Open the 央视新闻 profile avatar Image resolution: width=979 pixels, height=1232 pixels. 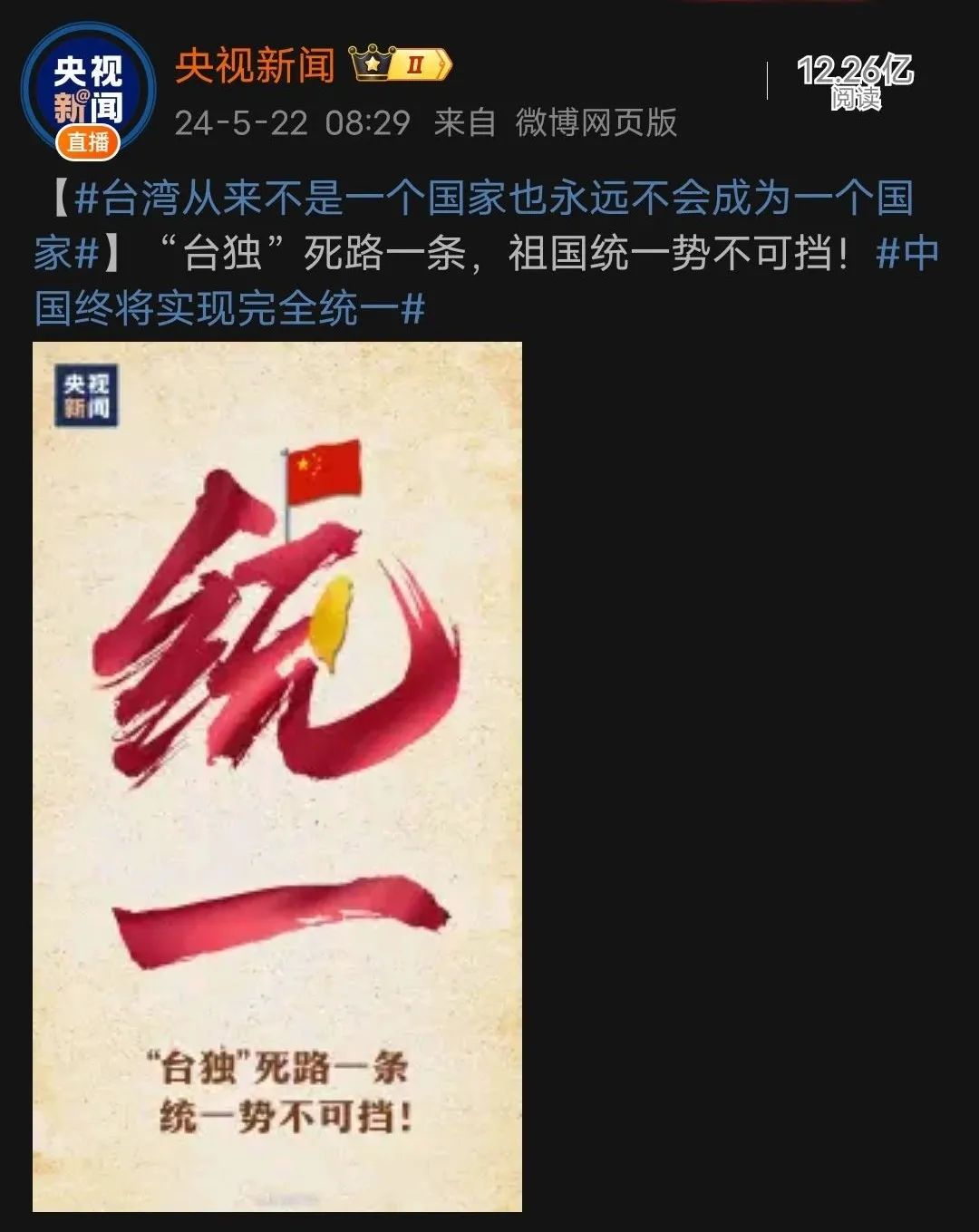pyautogui.click(x=88, y=91)
